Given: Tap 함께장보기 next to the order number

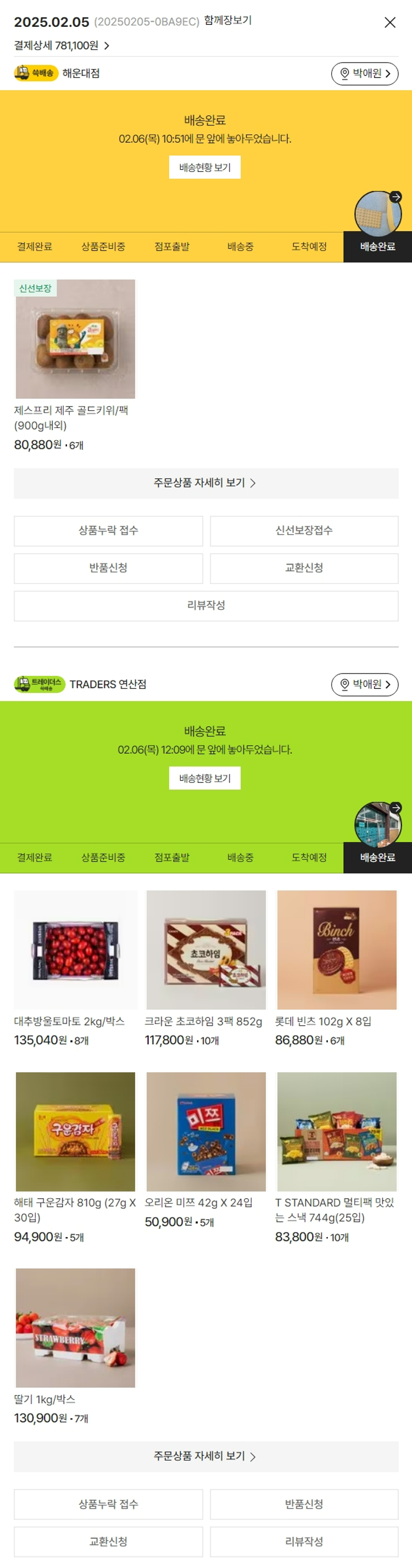Looking at the screenshot, I should tap(227, 20).
